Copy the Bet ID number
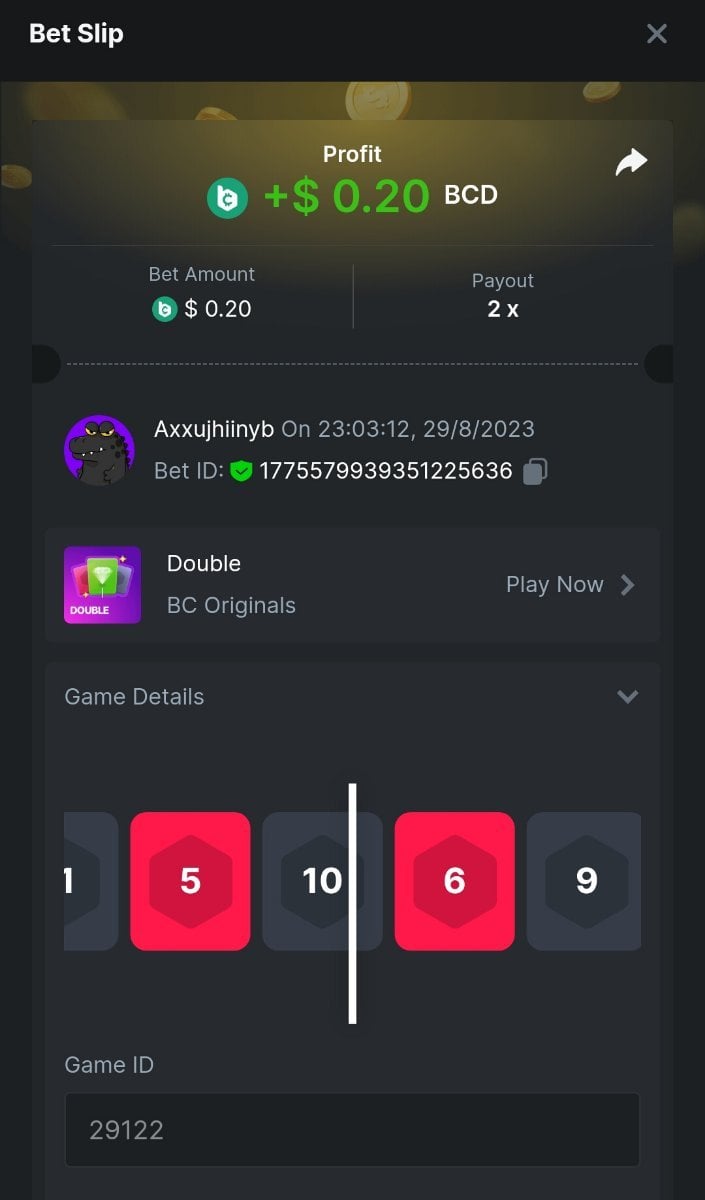This screenshot has width=705, height=1200. 536,471
